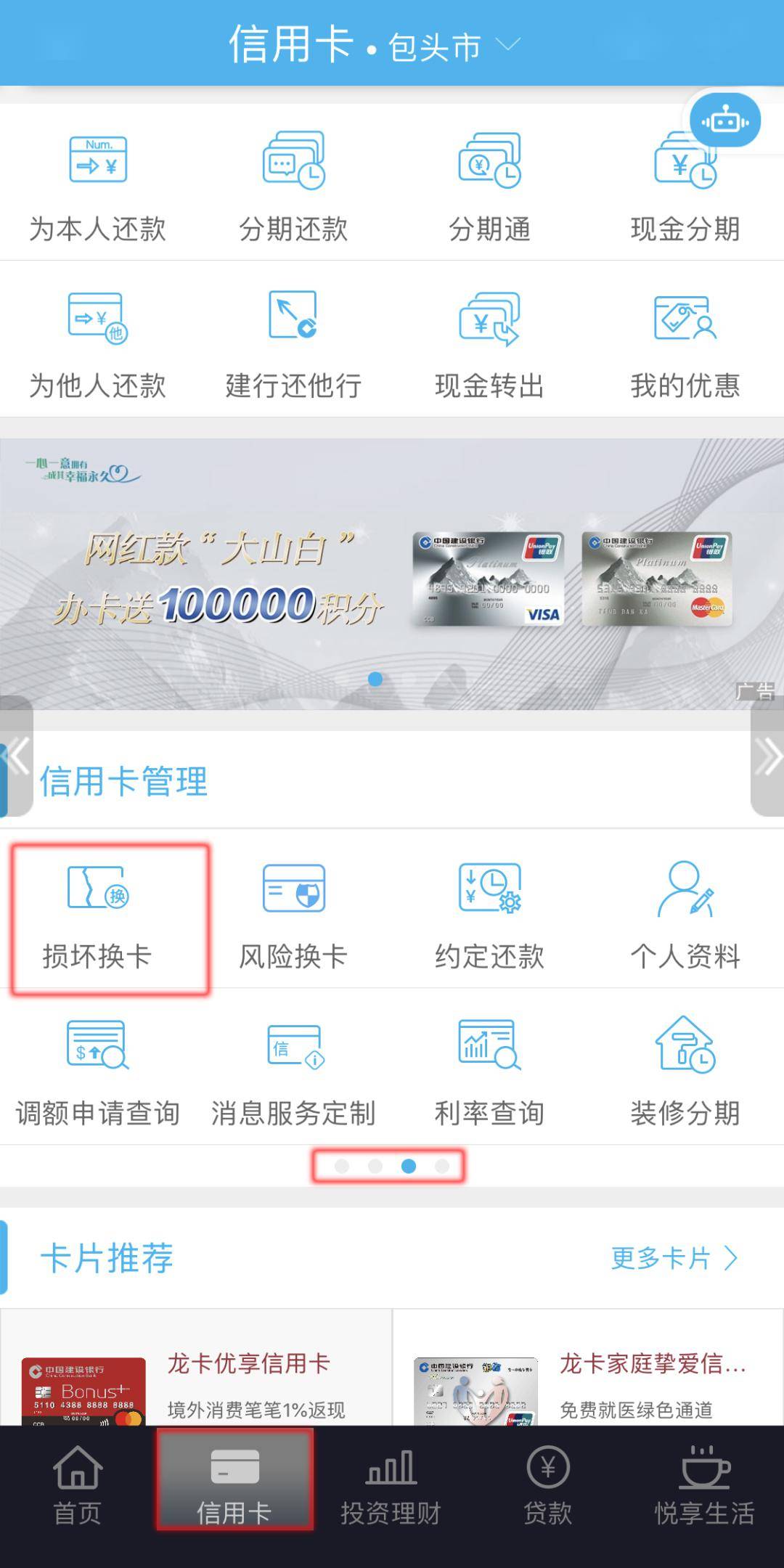This screenshot has height=1568, width=784.
Task: Open the 大山白 card promotion banner
Action: (x=392, y=573)
